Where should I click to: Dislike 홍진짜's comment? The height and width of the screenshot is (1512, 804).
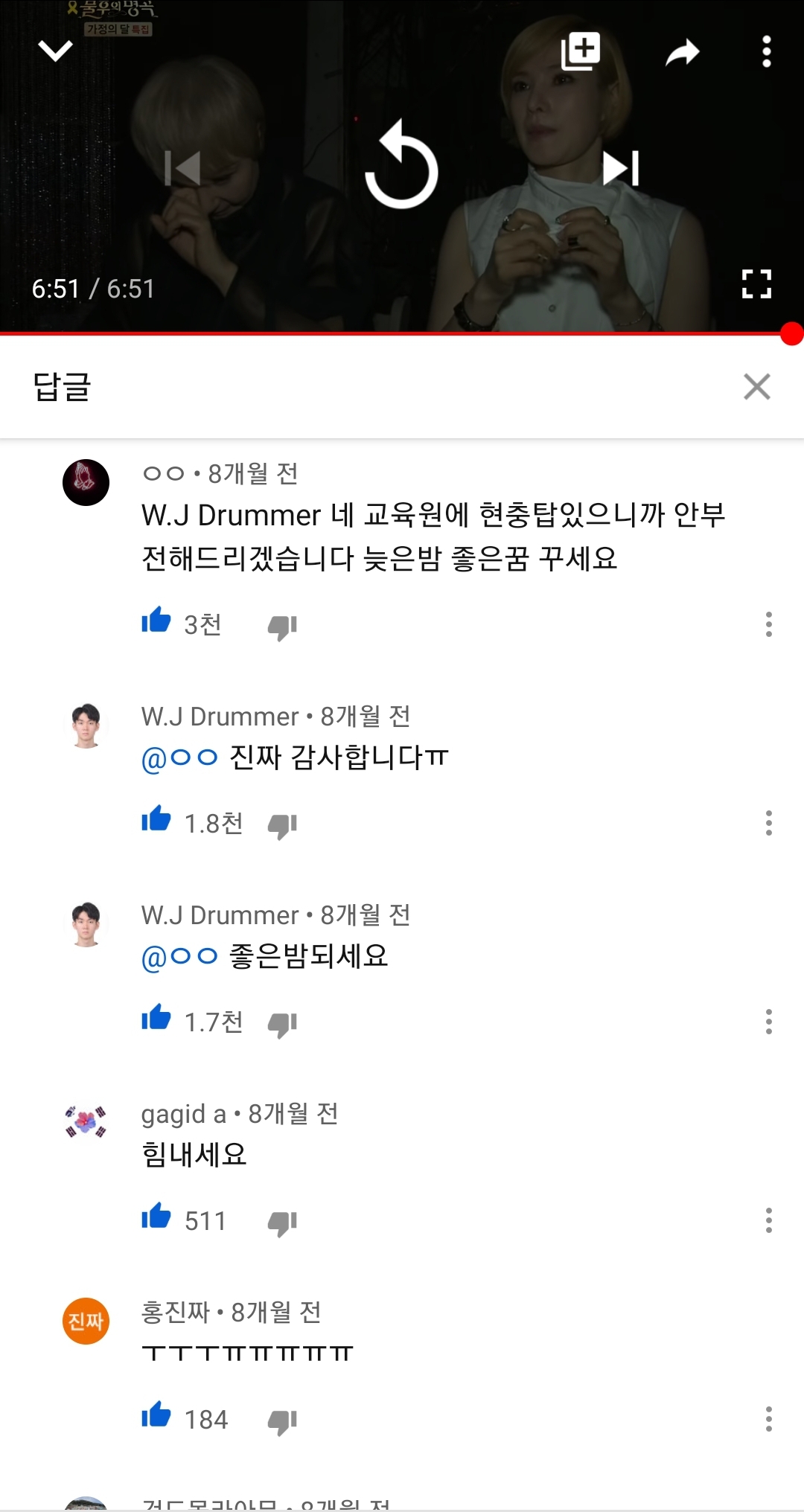click(x=282, y=1421)
